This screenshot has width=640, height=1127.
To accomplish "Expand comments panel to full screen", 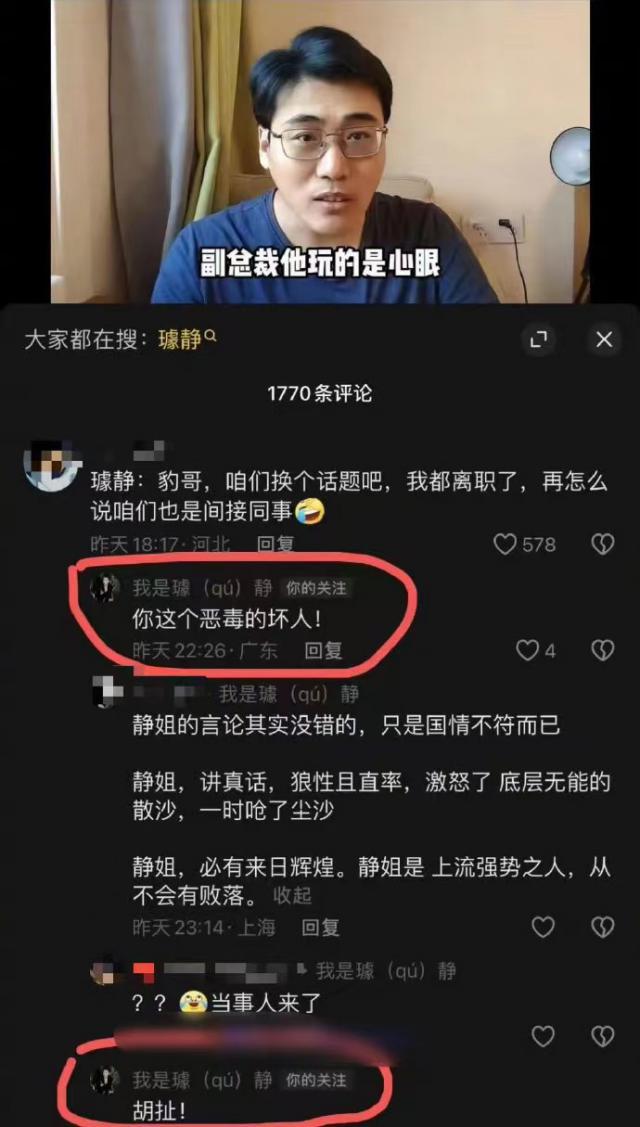I will [539, 340].
